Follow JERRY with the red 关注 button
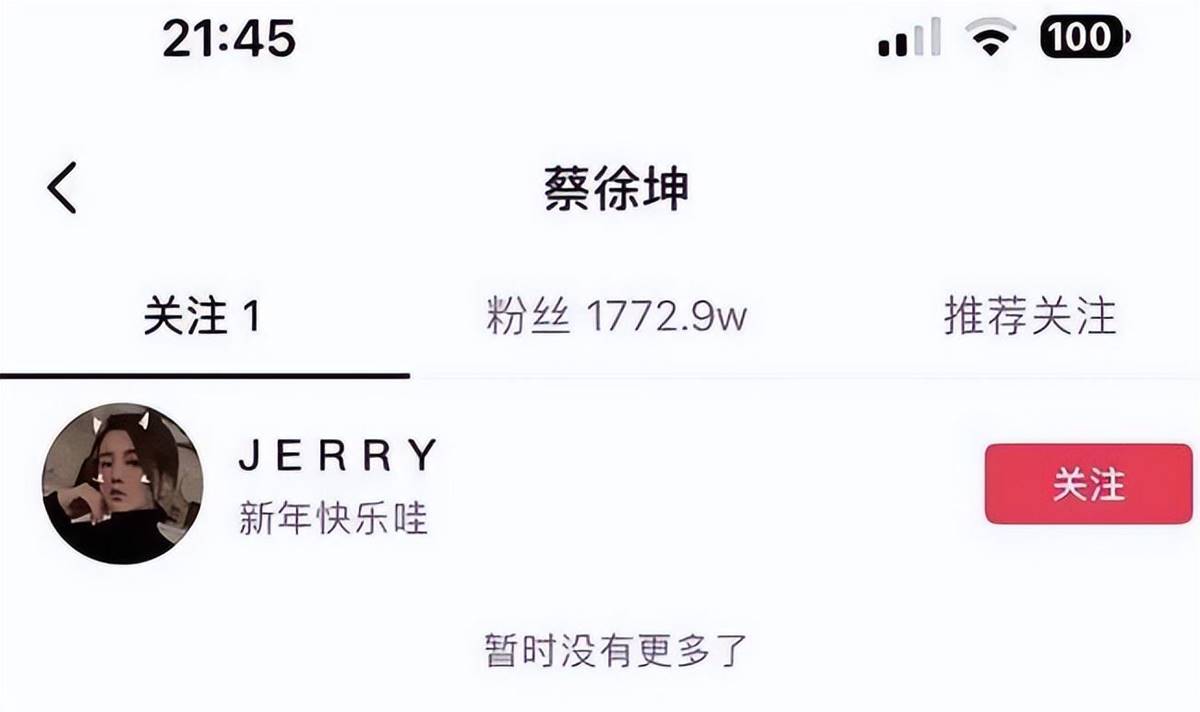Screen dimensions: 1200x712 coord(1088,484)
